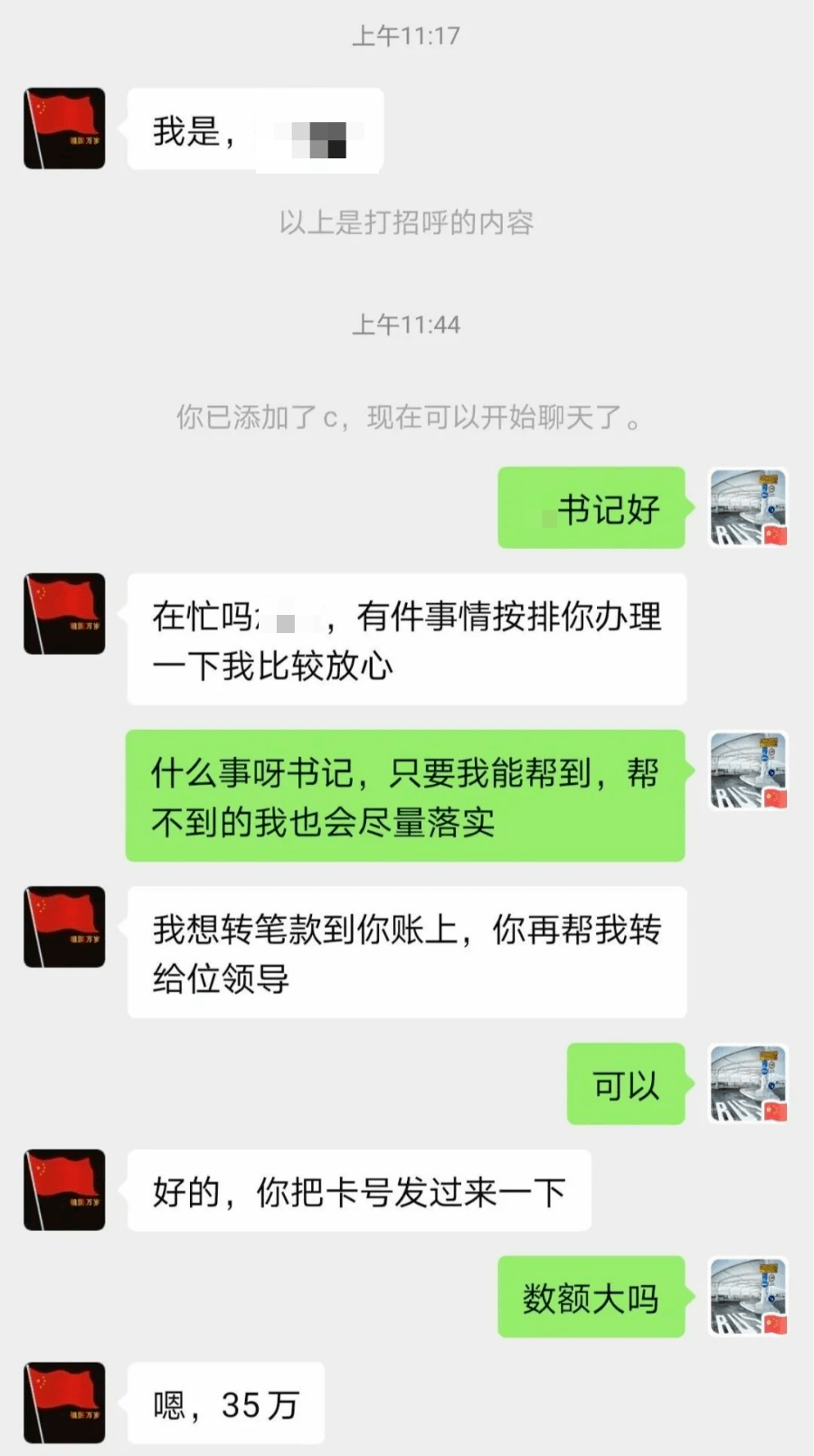Tap your avatar beside the '可以' reply
The height and width of the screenshot is (1456, 814).
tap(748, 1085)
